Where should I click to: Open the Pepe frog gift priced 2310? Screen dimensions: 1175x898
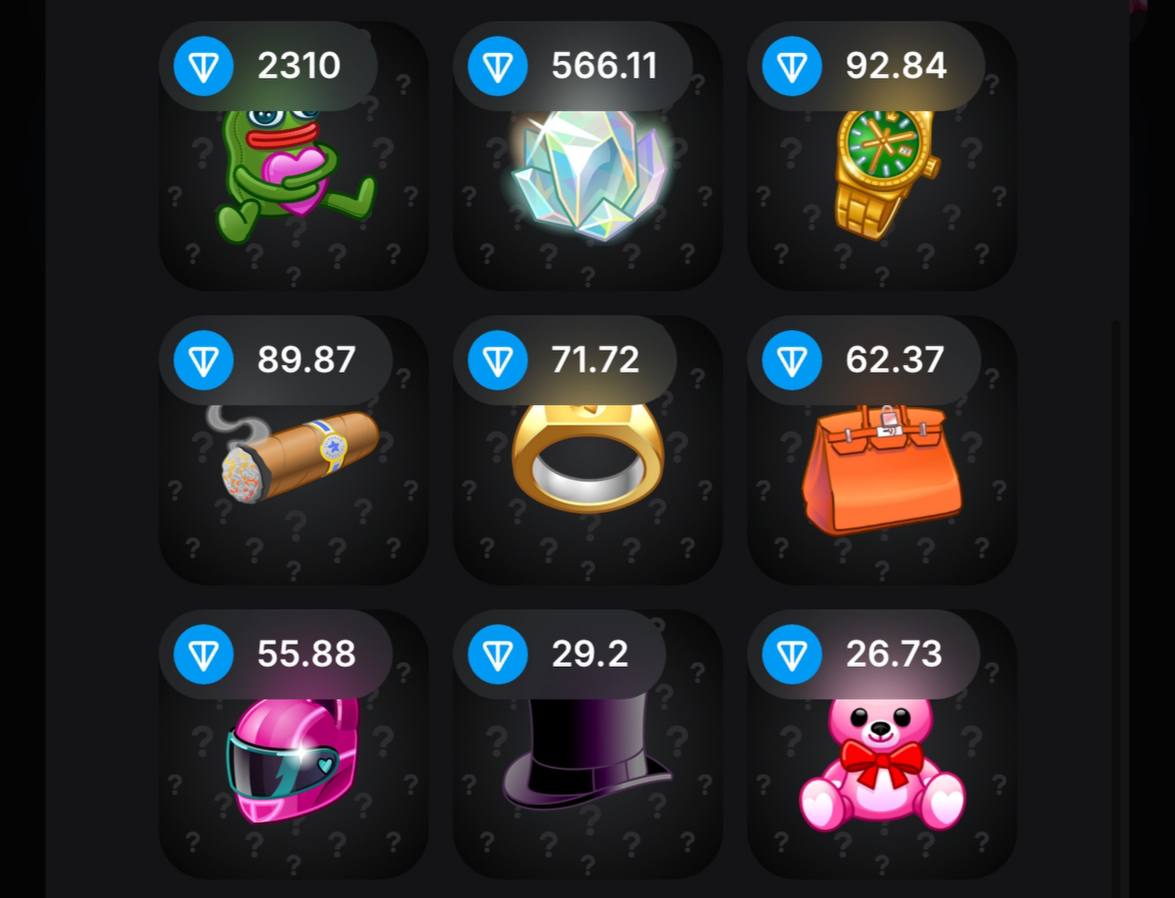pyautogui.click(x=293, y=170)
